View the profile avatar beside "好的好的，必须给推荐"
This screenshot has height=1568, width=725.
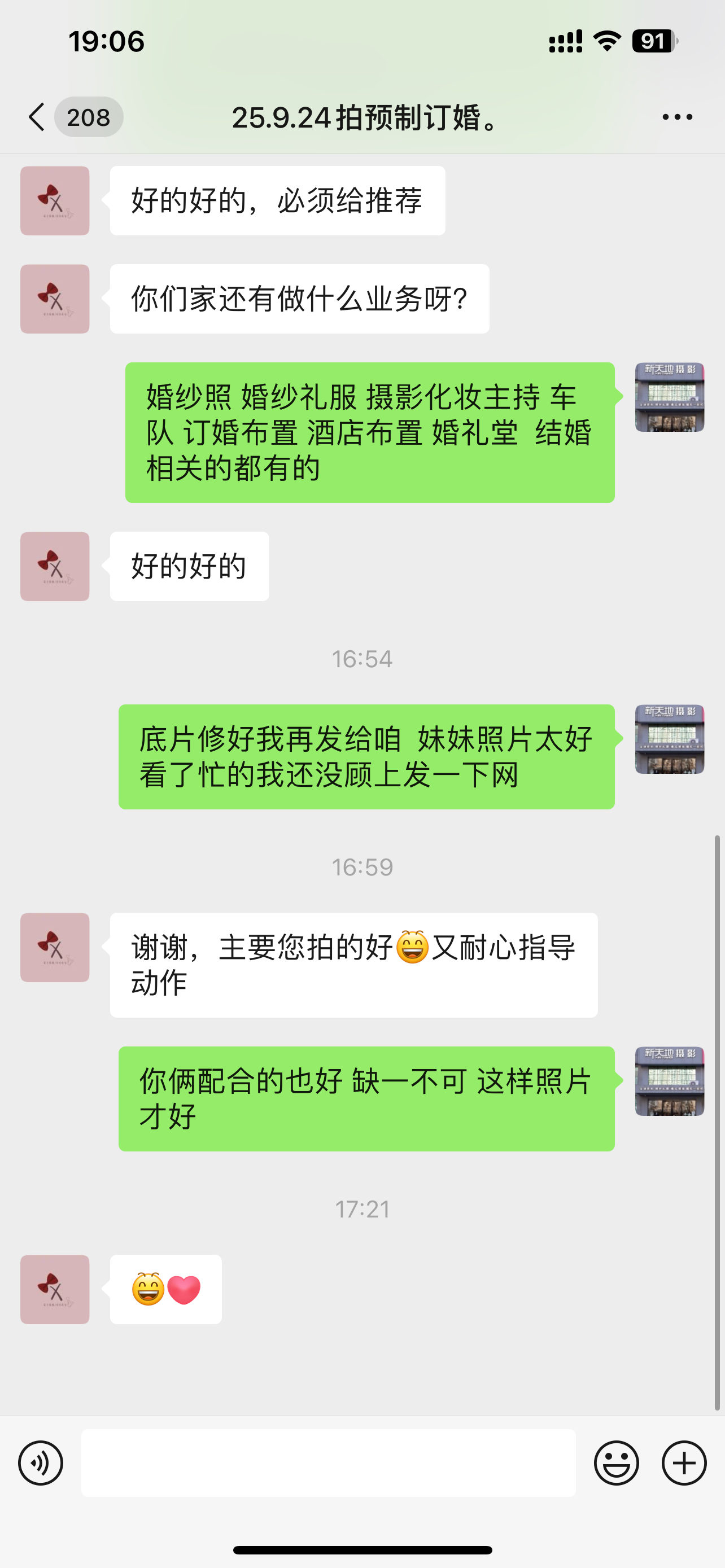tap(55, 201)
